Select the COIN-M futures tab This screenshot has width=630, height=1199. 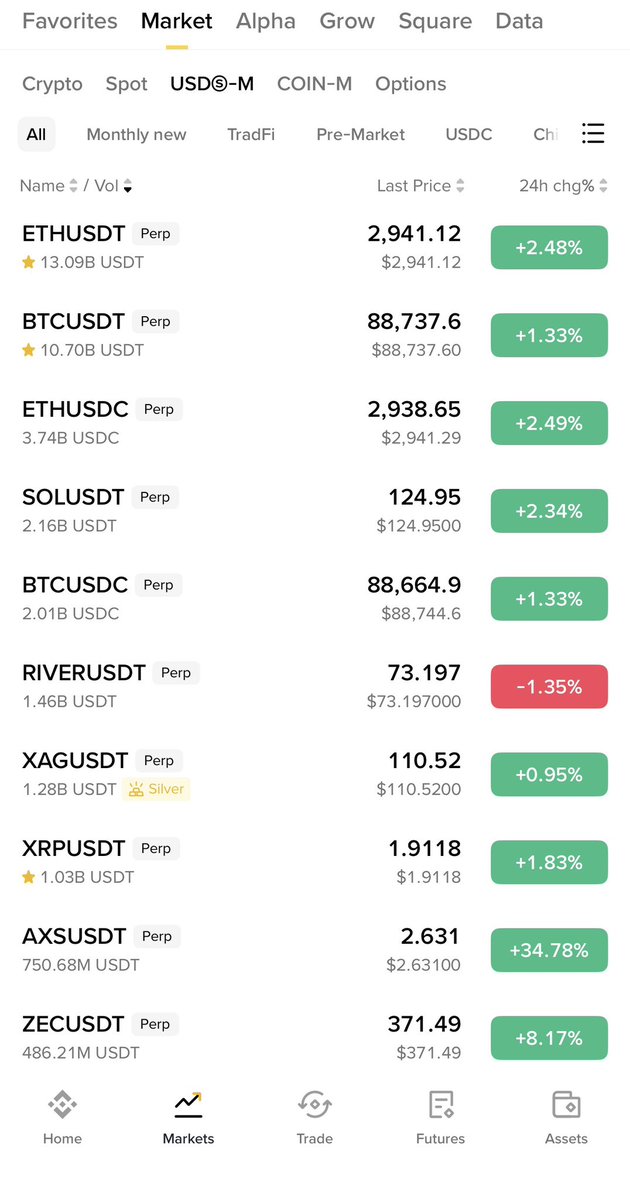point(314,84)
